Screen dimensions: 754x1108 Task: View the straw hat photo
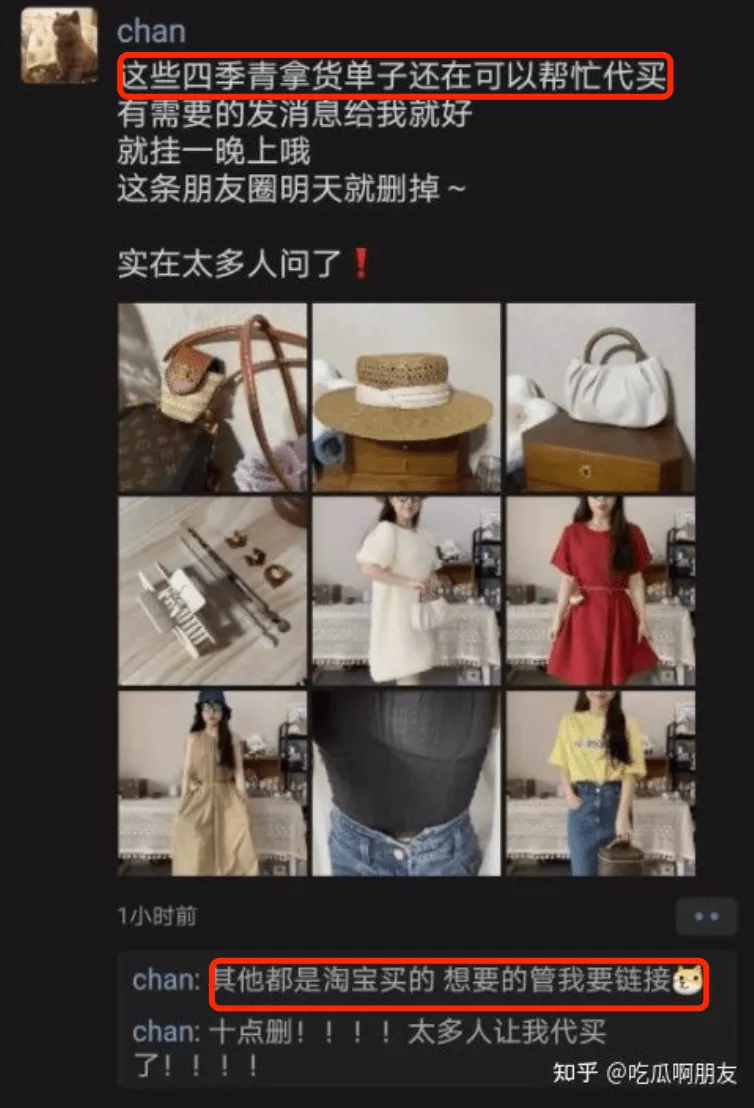(x=406, y=397)
